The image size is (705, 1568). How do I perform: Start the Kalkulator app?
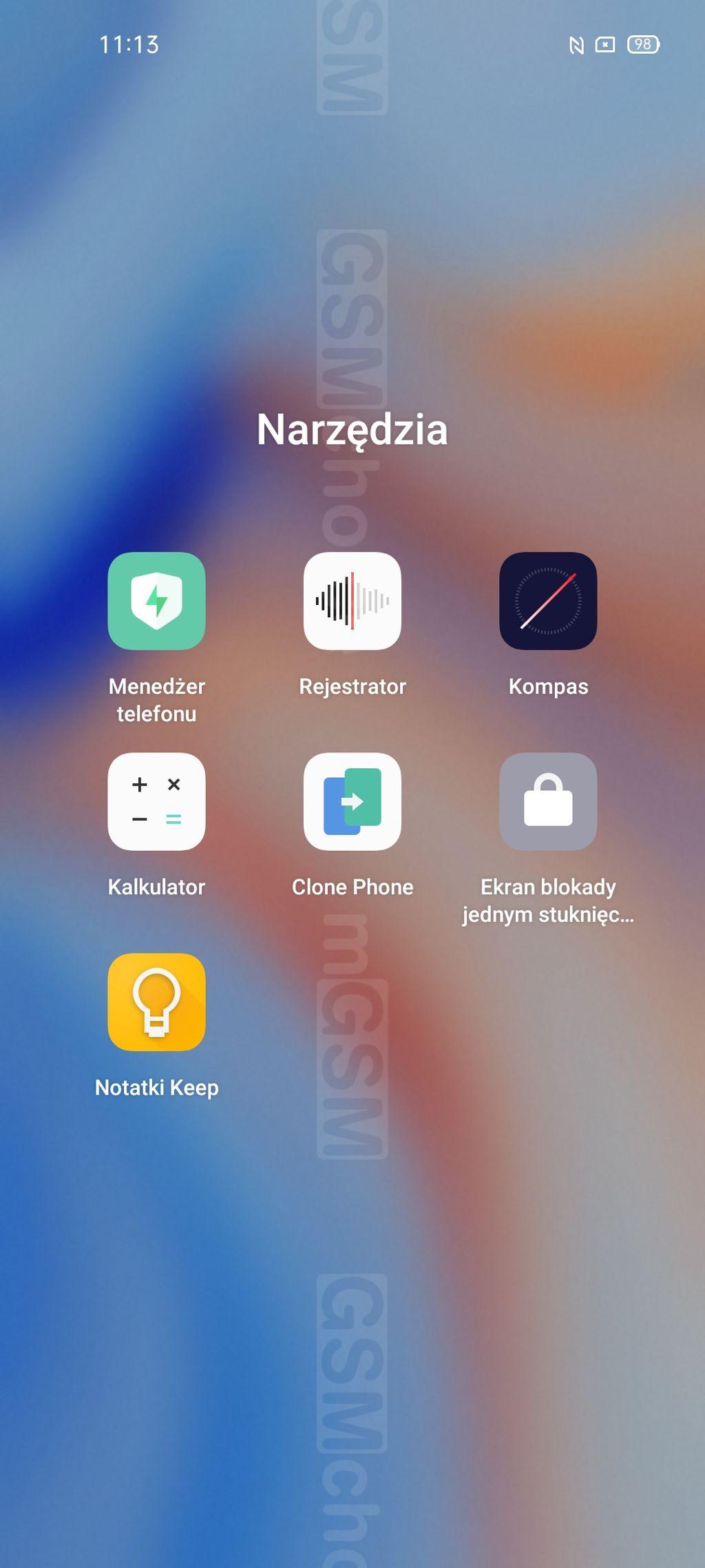pos(157,801)
